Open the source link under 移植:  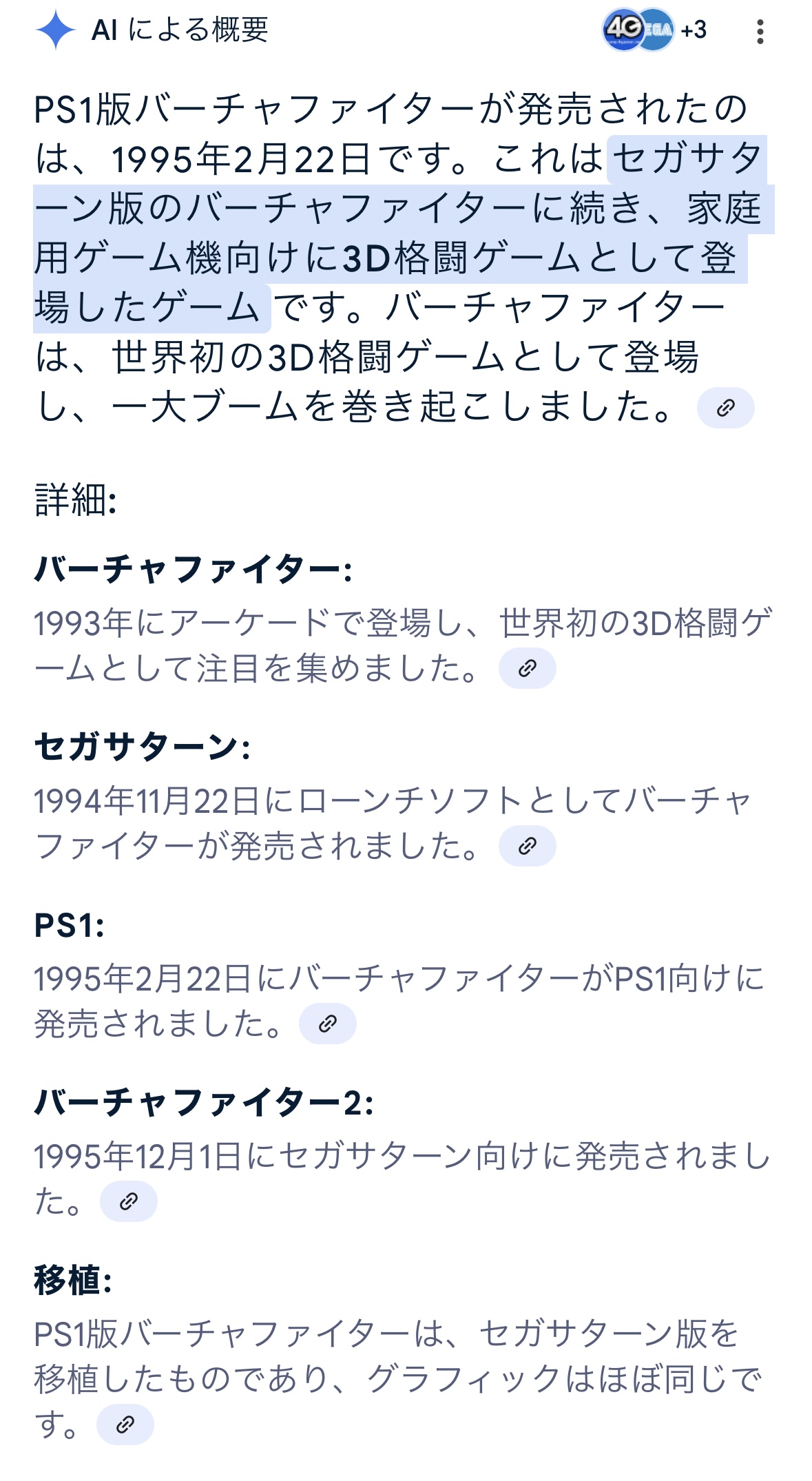125,1425
